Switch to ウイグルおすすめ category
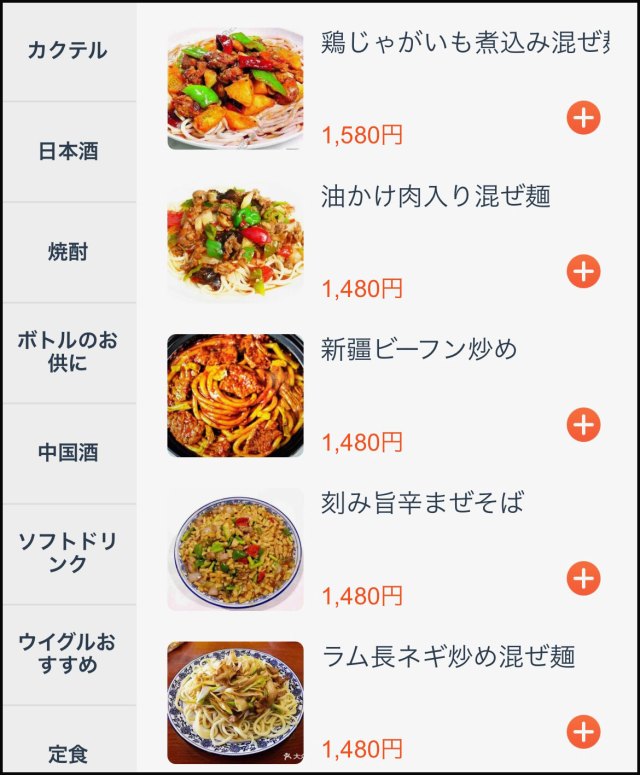 [68, 654]
